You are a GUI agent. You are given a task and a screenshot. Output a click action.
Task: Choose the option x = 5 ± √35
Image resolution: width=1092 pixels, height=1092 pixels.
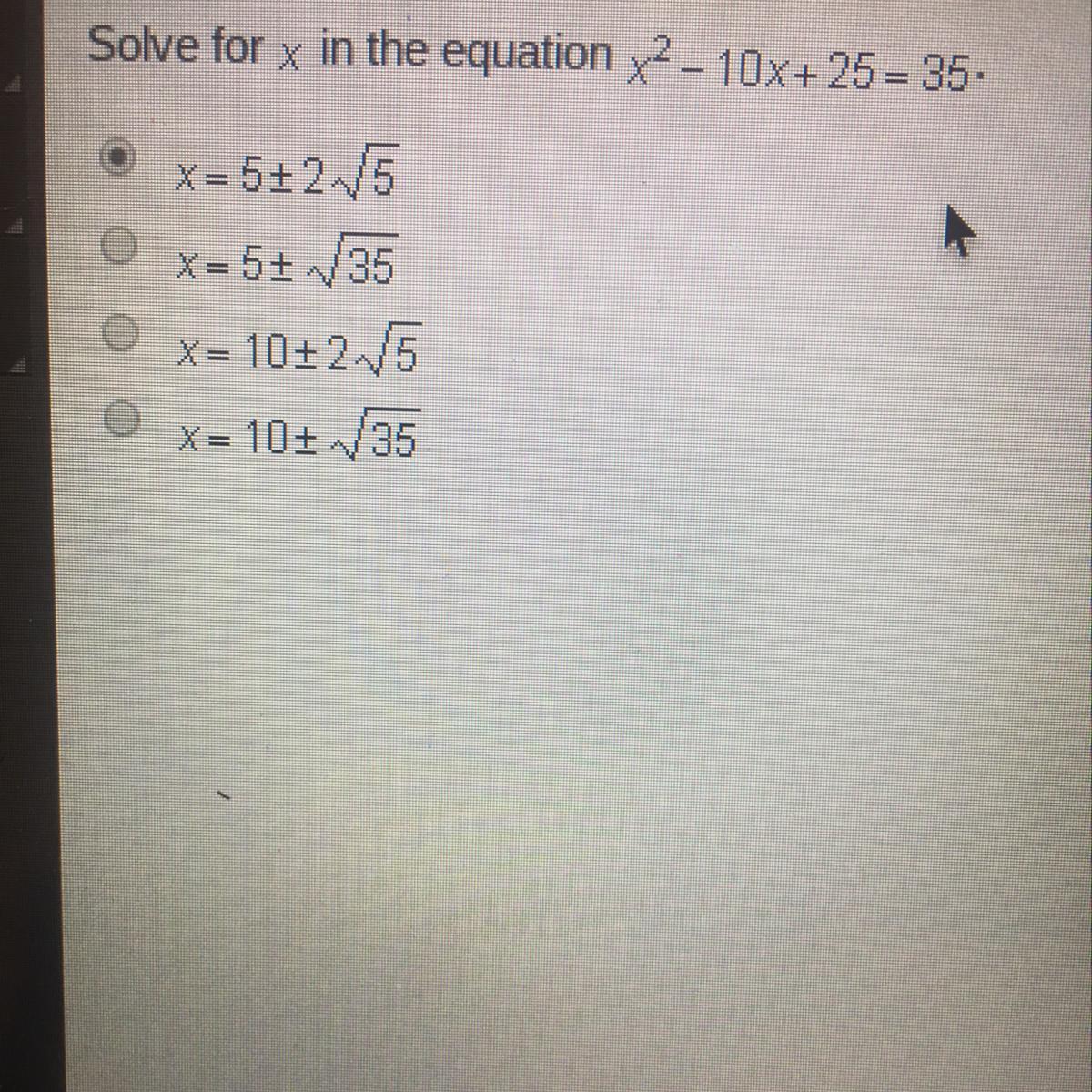tap(119, 247)
